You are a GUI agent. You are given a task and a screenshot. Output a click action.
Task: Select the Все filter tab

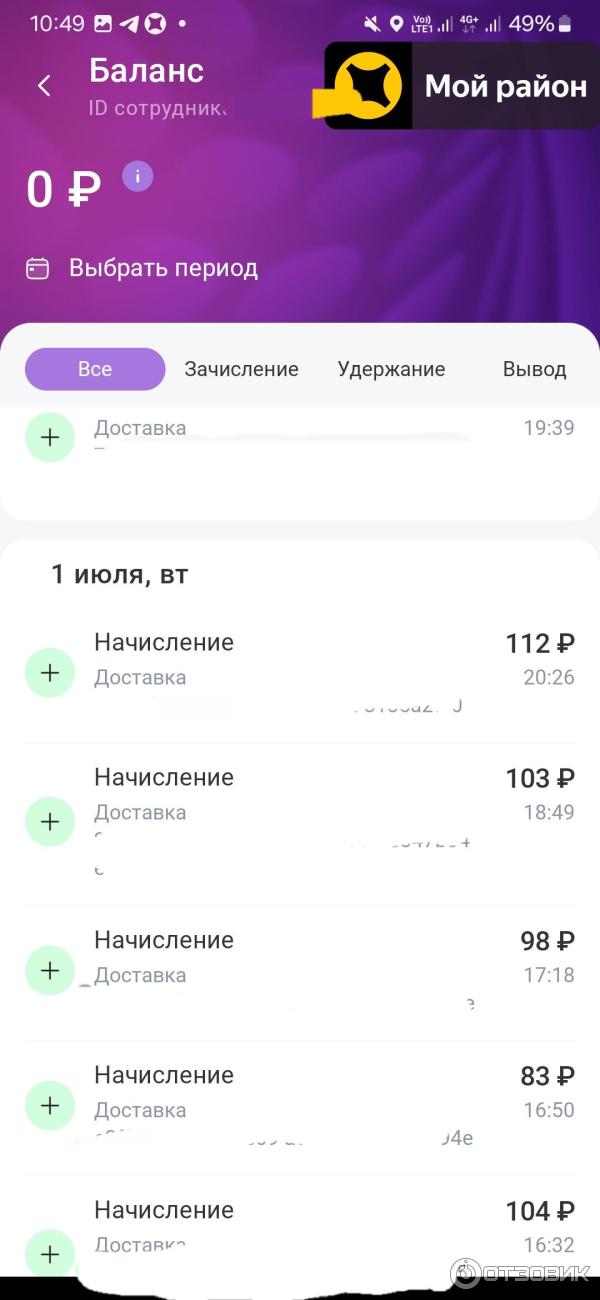click(x=95, y=369)
